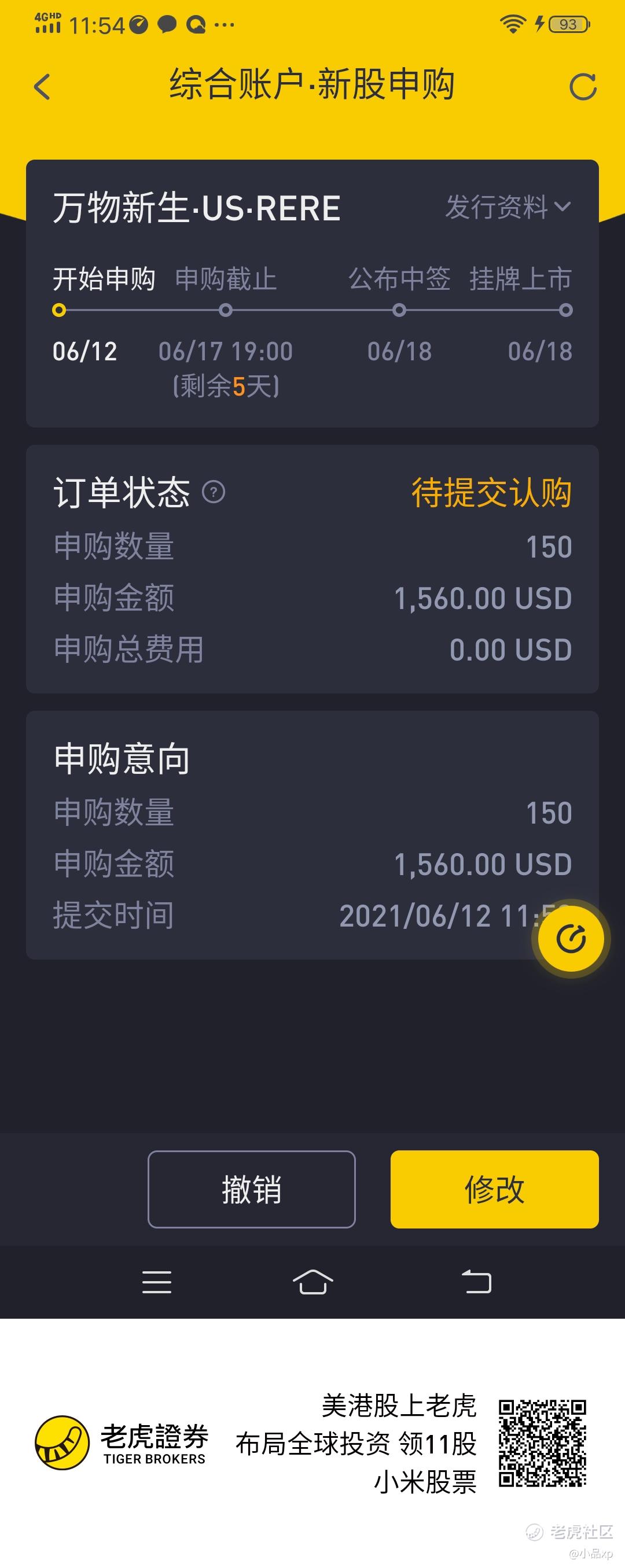The image size is (625, 1568).
Task: Go to the system home screen
Action: click(312, 1281)
